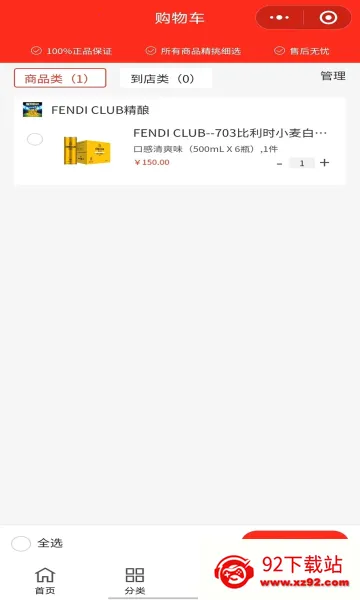The width and height of the screenshot is (360, 600).
Task: Open the FENDI CLUB--703 product image
Action: tap(87, 151)
